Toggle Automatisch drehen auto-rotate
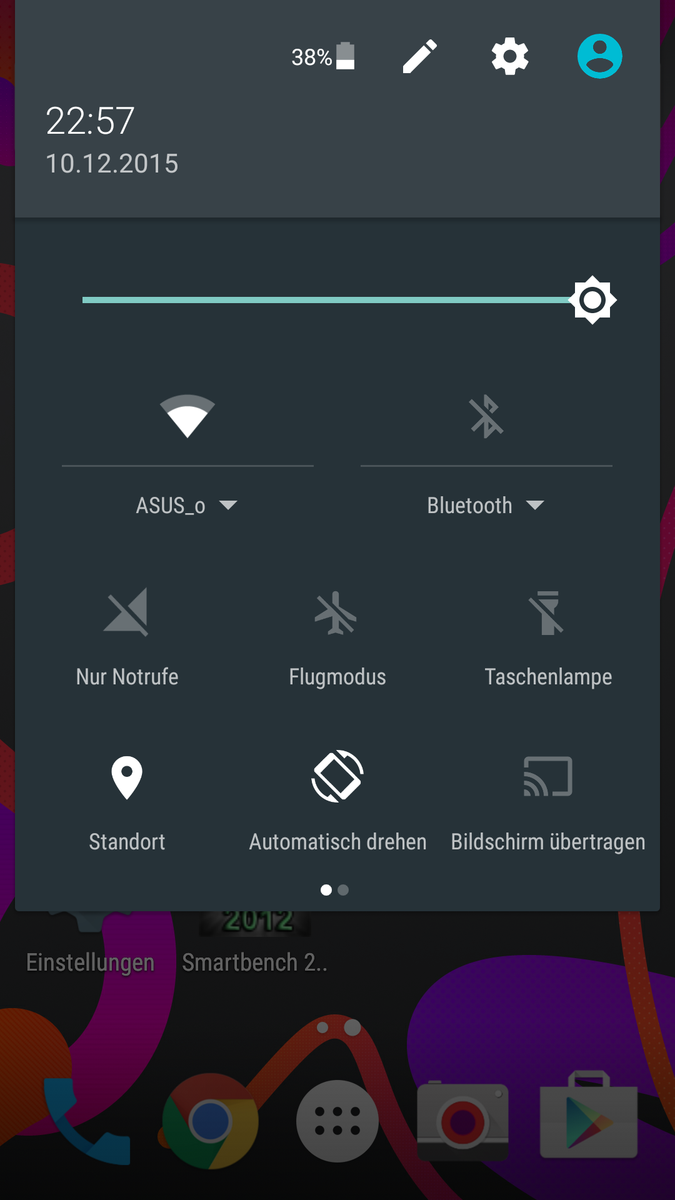Image resolution: width=675 pixels, height=1200 pixels. pos(337,778)
